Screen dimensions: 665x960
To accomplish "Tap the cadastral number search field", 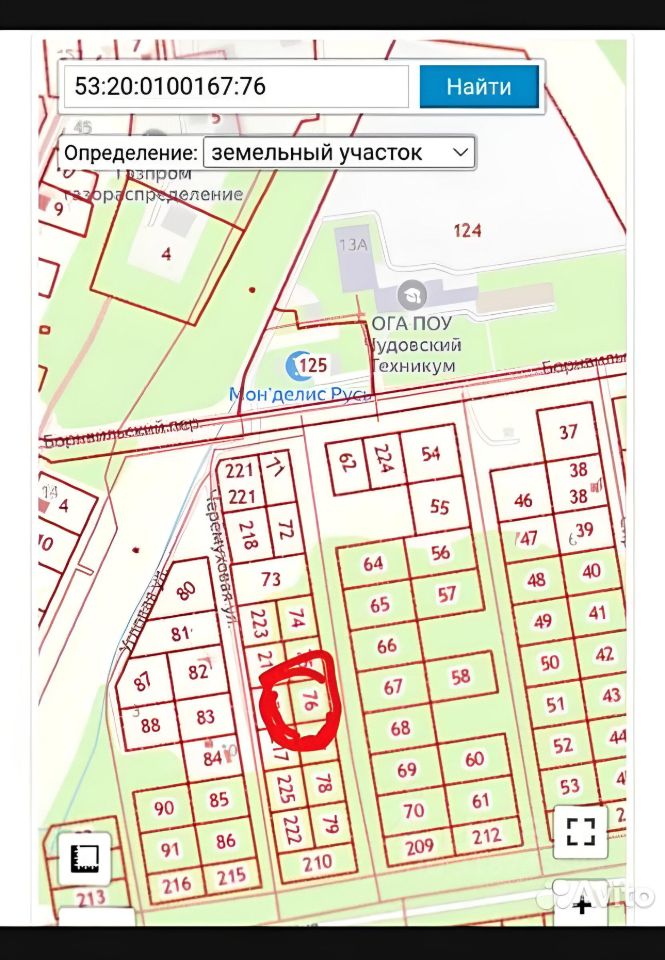I will 236,86.
